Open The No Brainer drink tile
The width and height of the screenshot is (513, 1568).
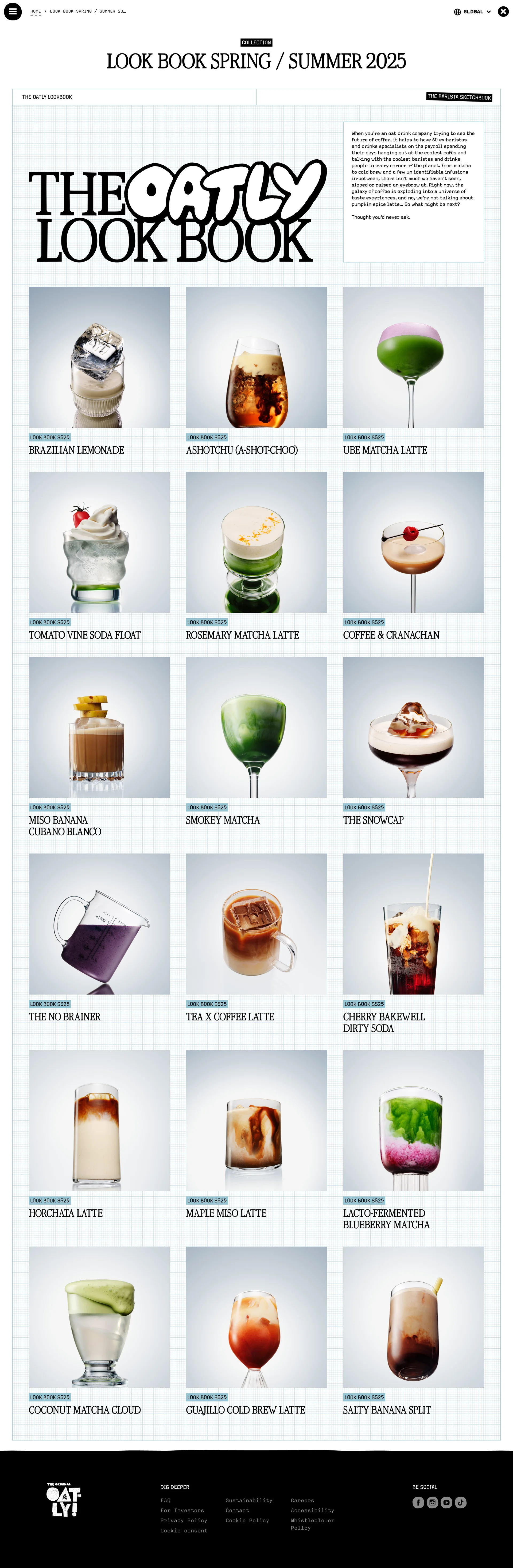[x=99, y=924]
